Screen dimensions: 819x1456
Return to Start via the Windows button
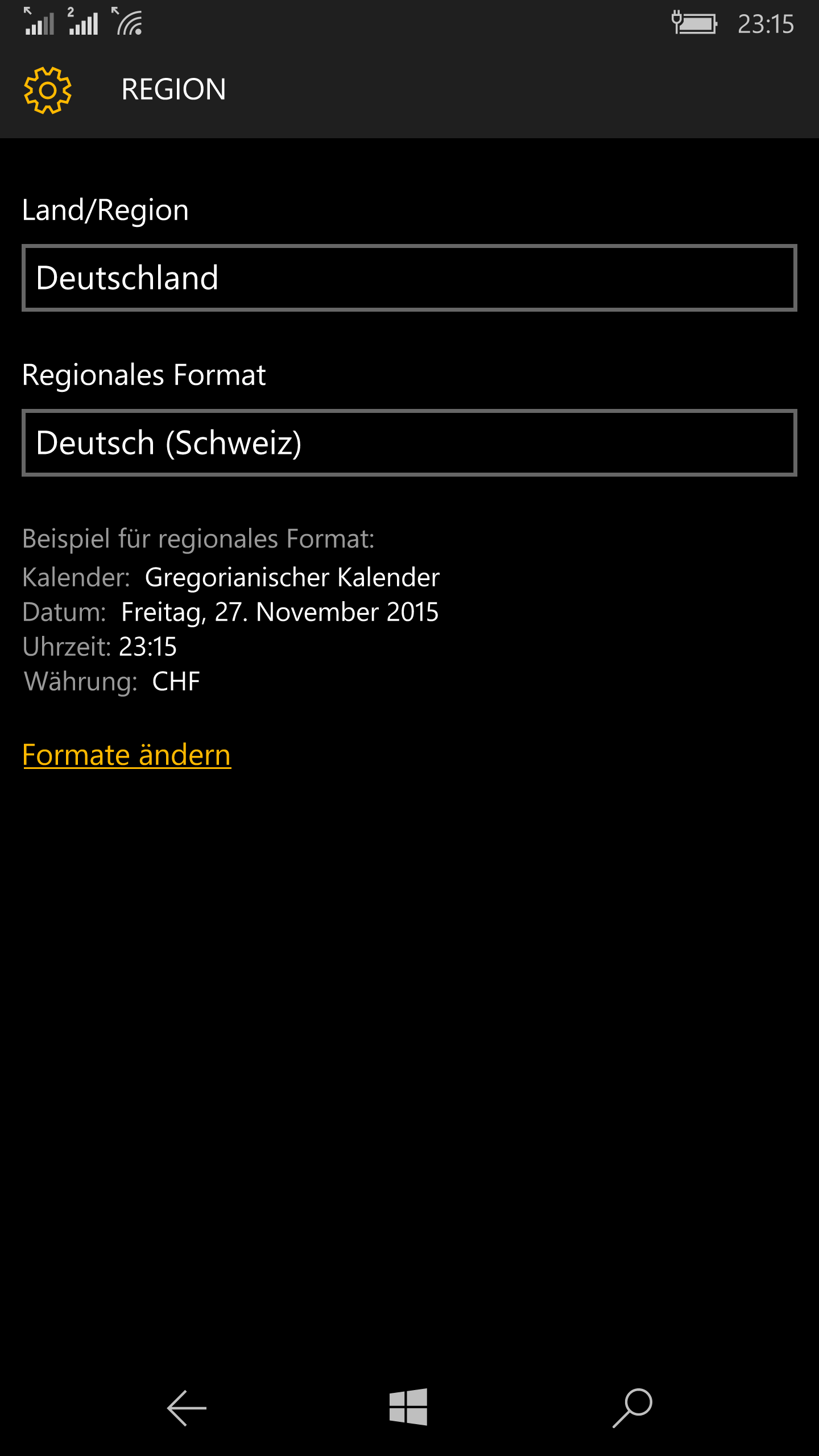pos(408,1407)
